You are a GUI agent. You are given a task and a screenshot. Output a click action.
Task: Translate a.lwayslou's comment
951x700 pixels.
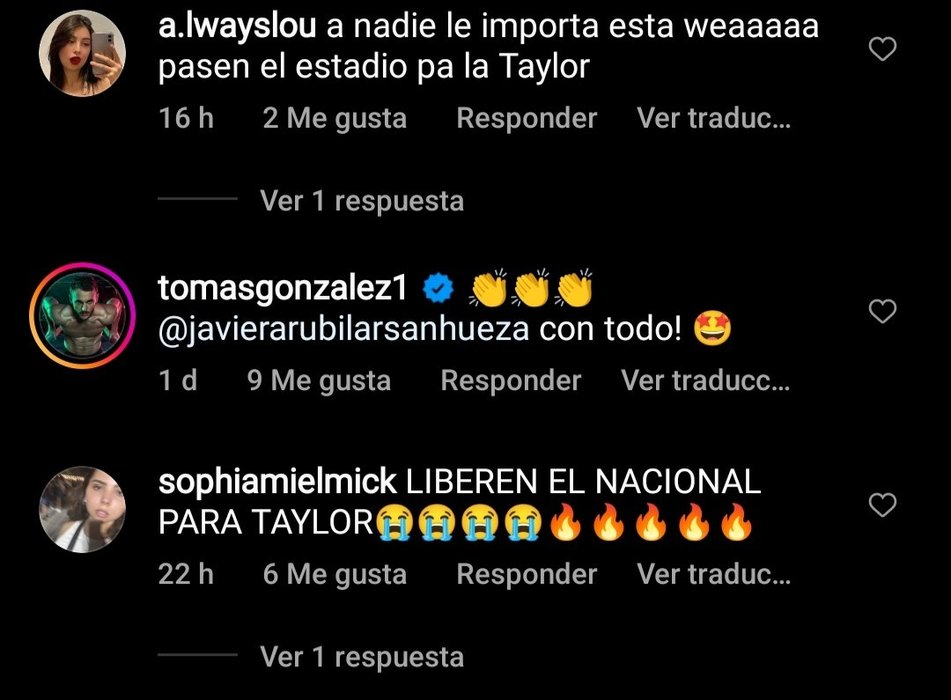(713, 118)
